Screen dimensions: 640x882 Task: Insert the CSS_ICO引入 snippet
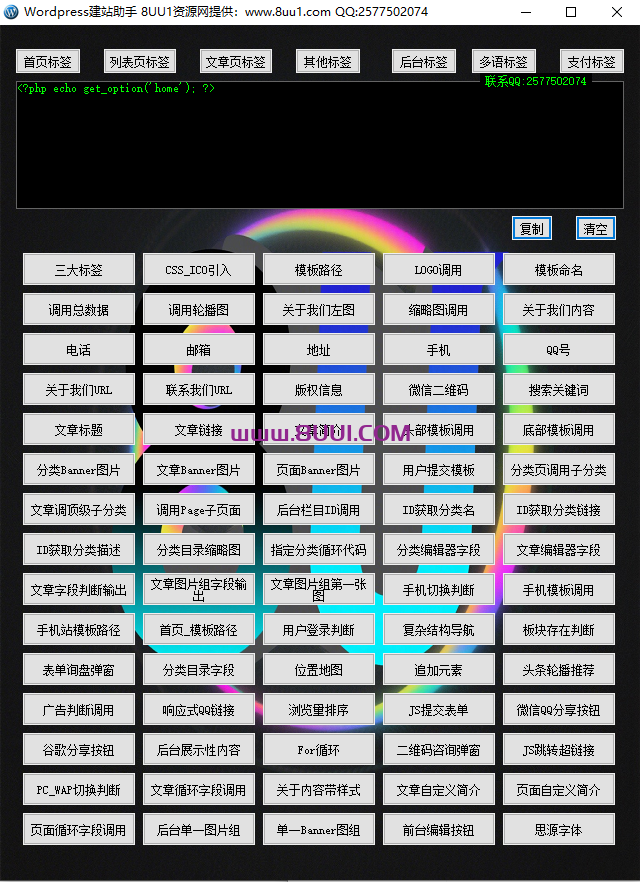(x=199, y=270)
